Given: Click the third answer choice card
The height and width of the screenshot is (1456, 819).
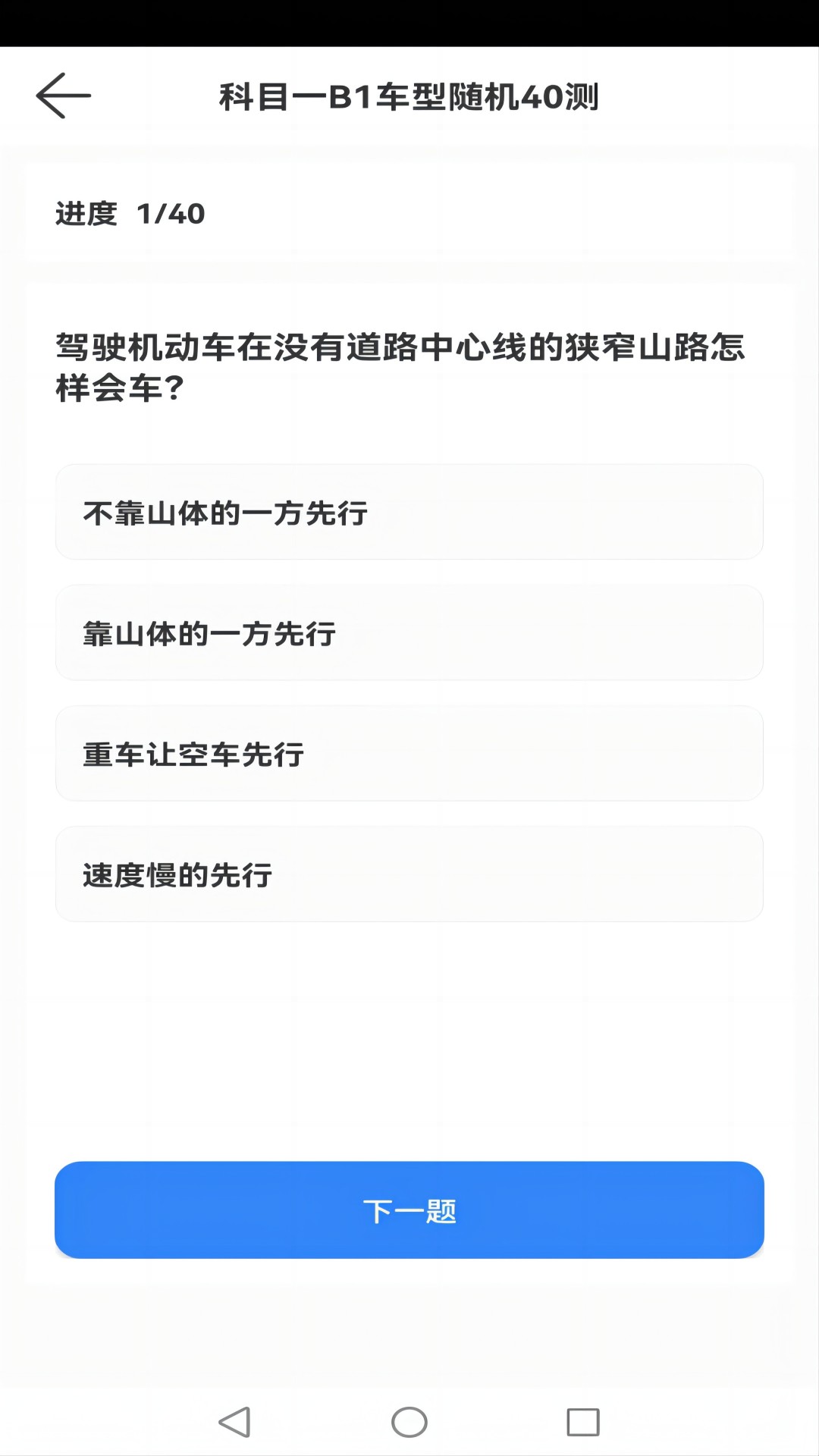Looking at the screenshot, I should pyautogui.click(x=409, y=755).
